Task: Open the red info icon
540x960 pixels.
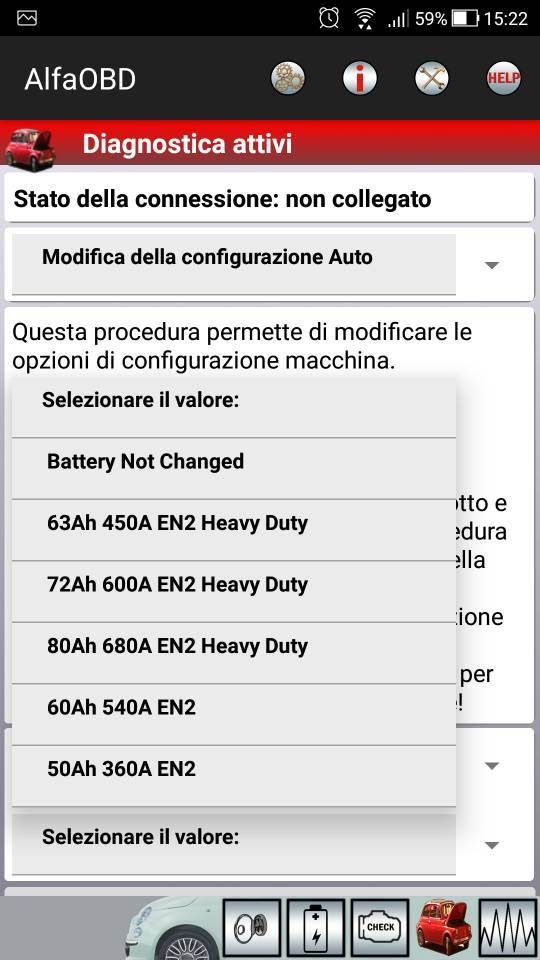Action: click(359, 79)
